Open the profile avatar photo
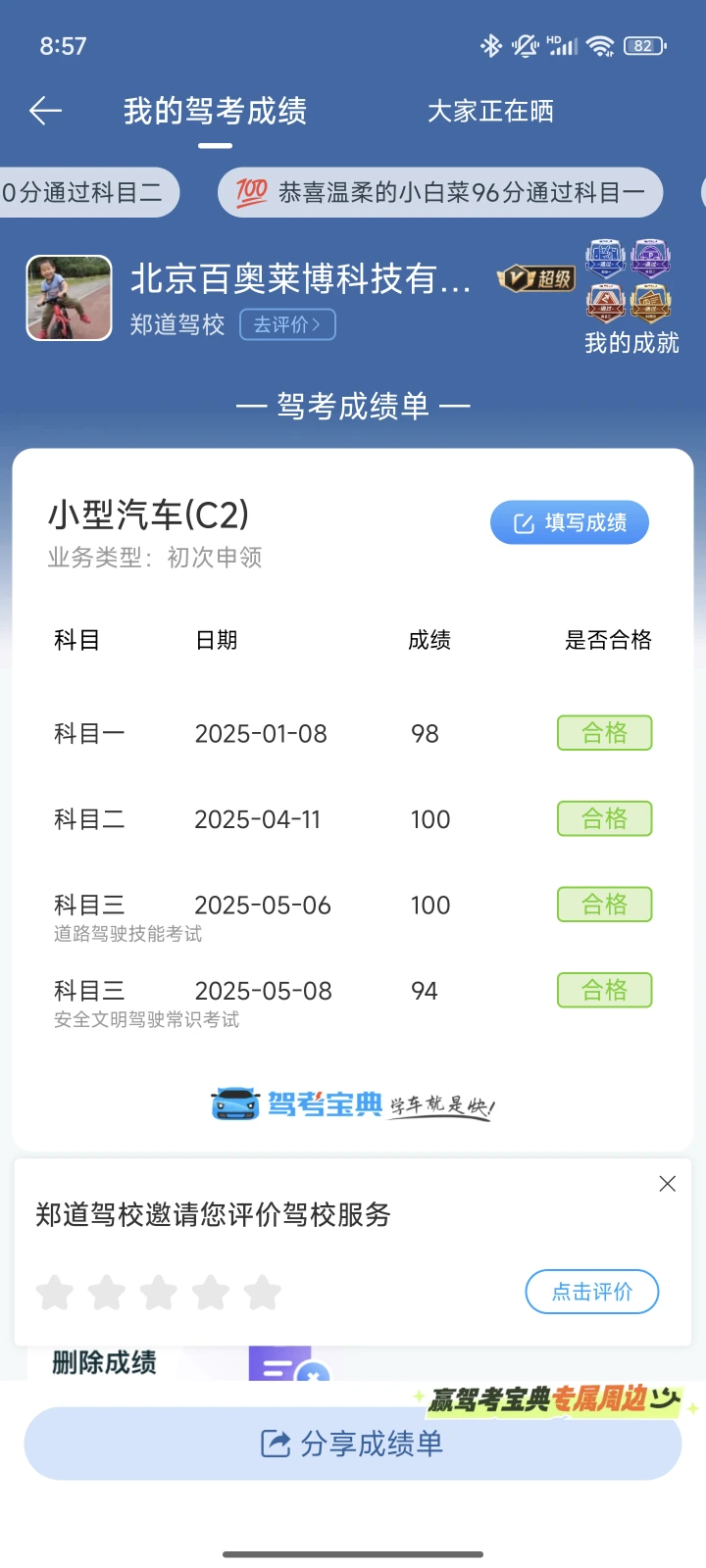Viewport: 706px width, 1568px height. pyautogui.click(x=69, y=298)
